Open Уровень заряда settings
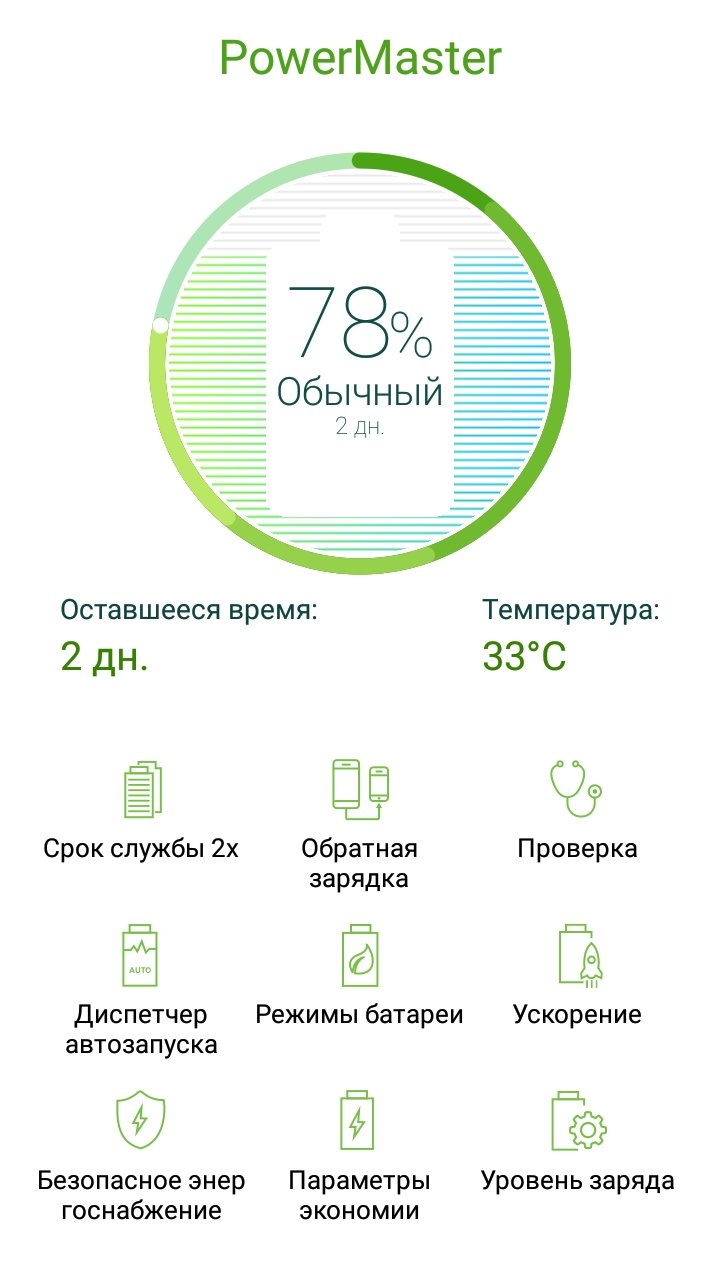This screenshot has height=1280, width=720. coord(577,1143)
